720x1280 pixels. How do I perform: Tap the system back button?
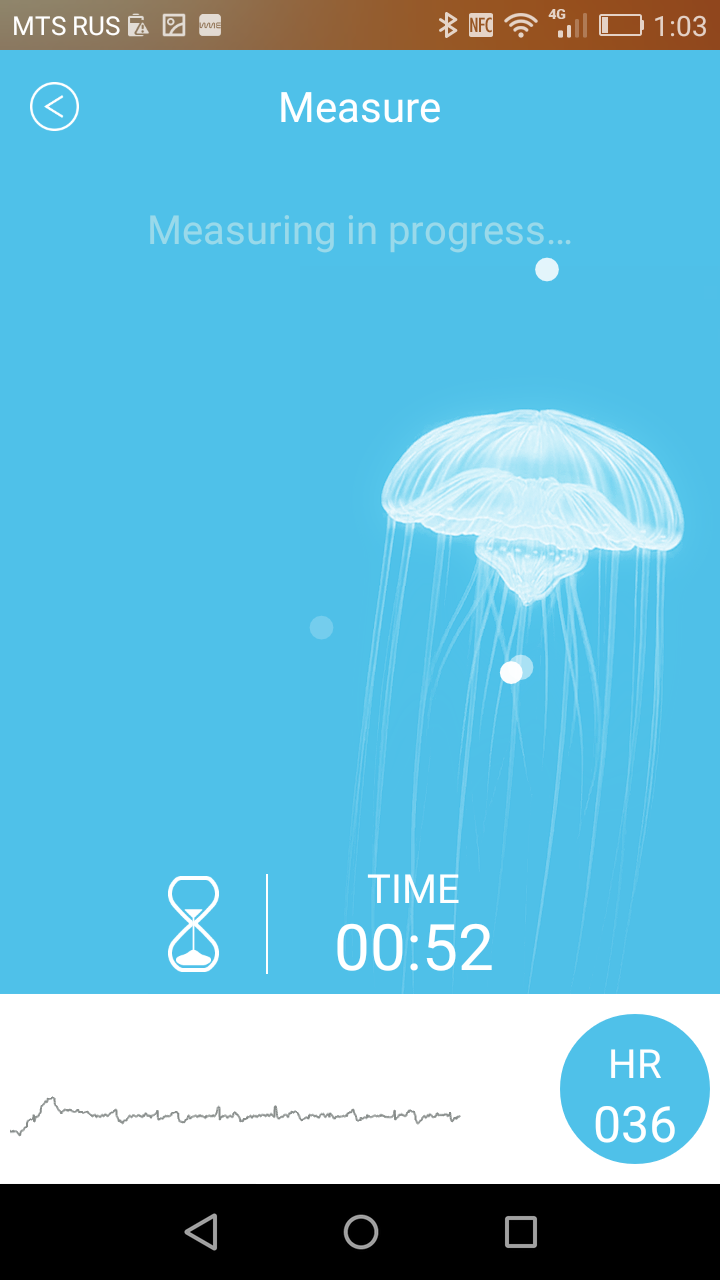201,1231
